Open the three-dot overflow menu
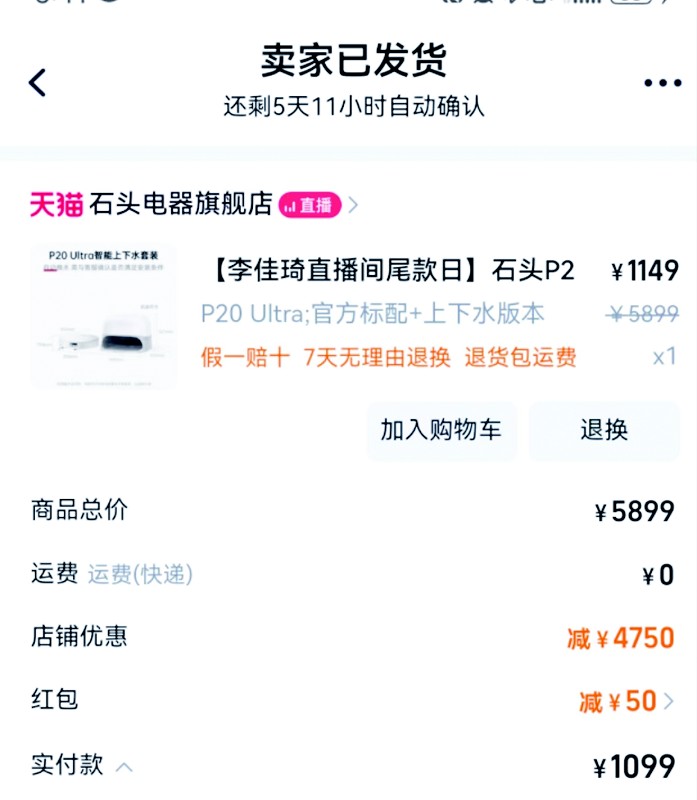 pos(661,83)
